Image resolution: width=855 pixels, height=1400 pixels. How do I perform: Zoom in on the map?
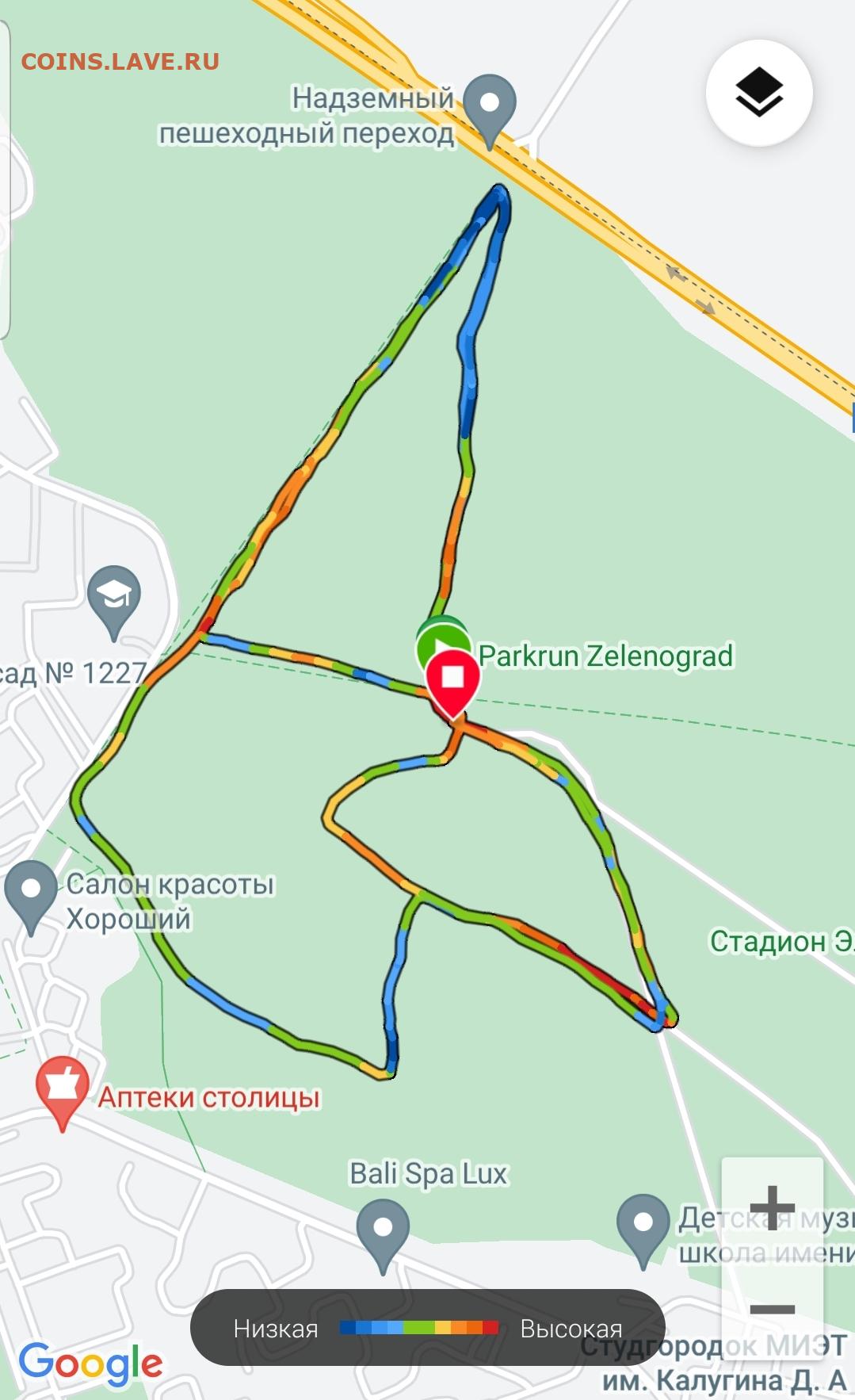pyautogui.click(x=772, y=1208)
